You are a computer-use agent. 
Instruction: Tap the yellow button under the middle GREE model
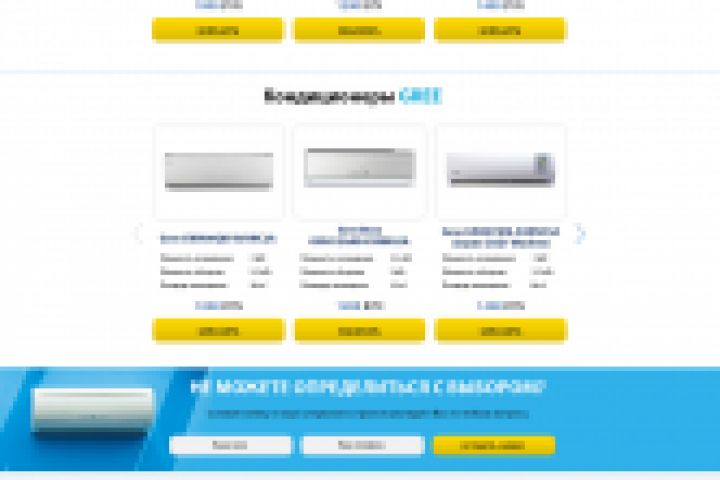tap(360, 330)
